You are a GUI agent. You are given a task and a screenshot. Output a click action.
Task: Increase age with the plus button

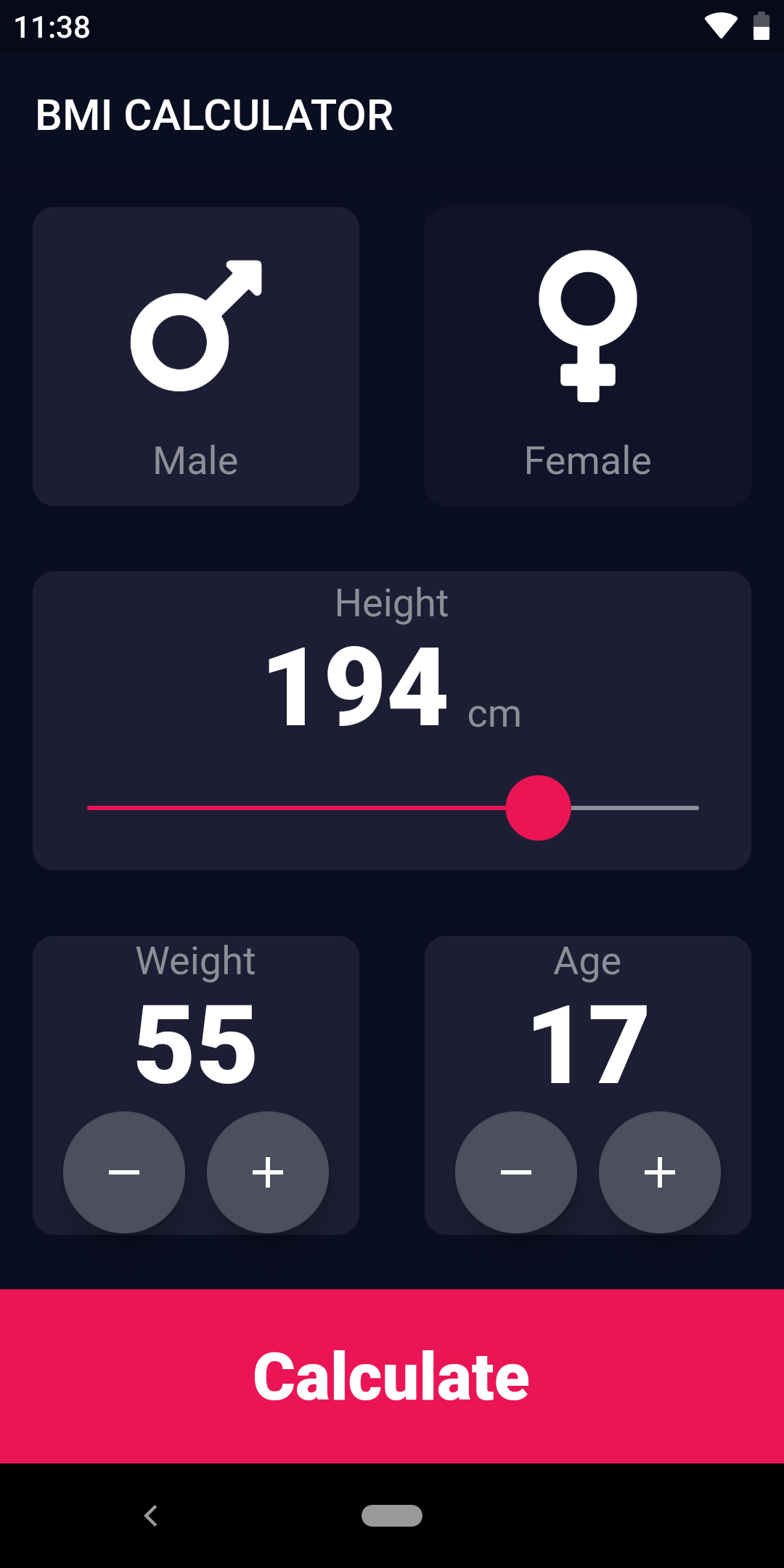pos(660,1172)
